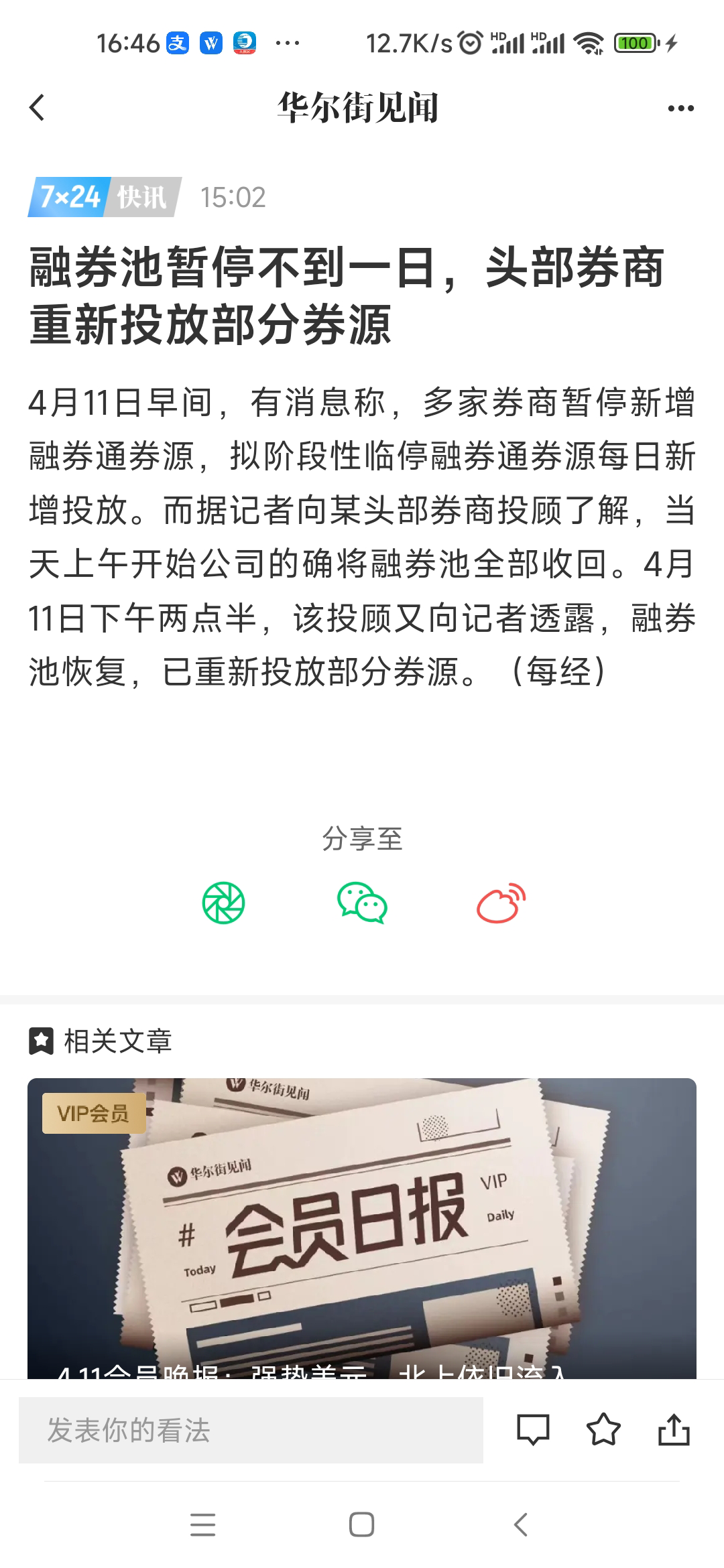724x1568 pixels.
Task: Tap the 发表你的看法 comment field
Action: point(251,1430)
